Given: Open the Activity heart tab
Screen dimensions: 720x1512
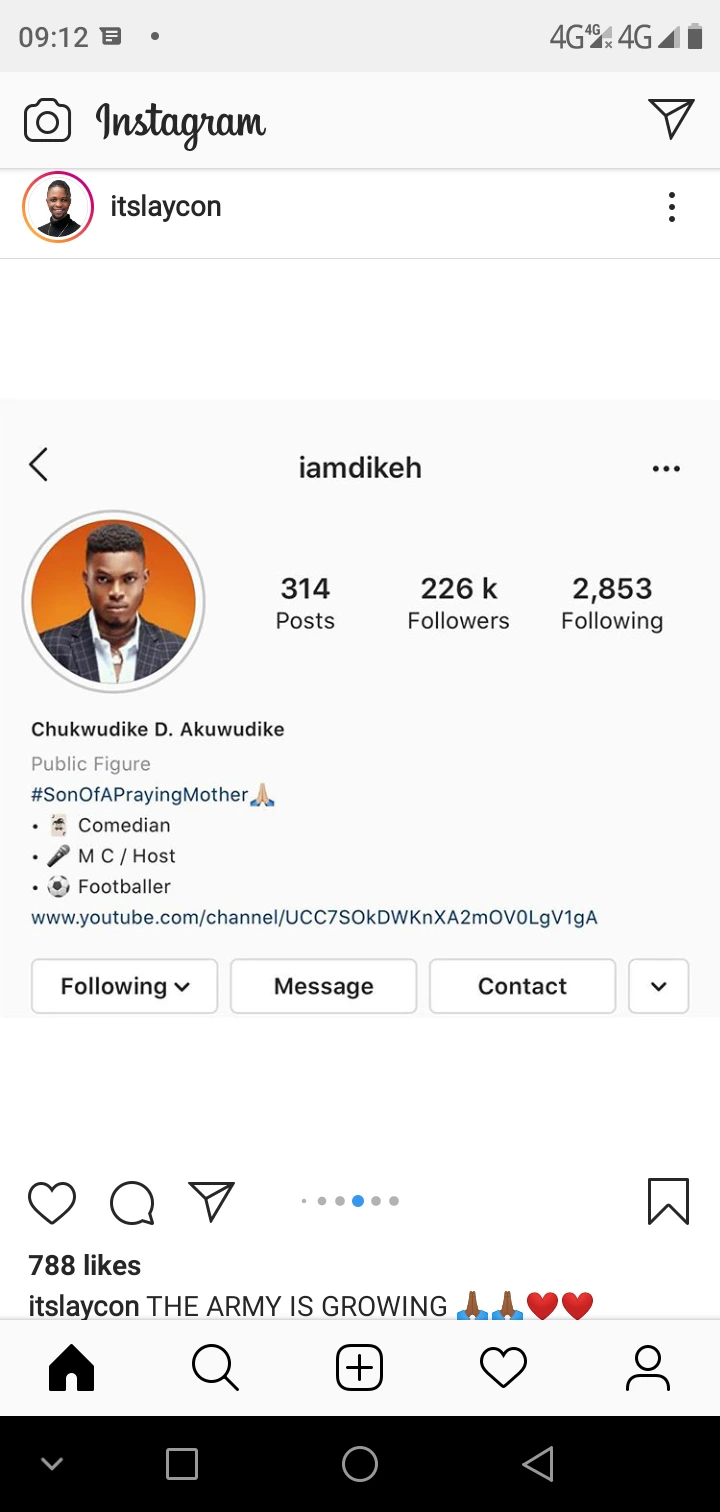Looking at the screenshot, I should 503,1367.
